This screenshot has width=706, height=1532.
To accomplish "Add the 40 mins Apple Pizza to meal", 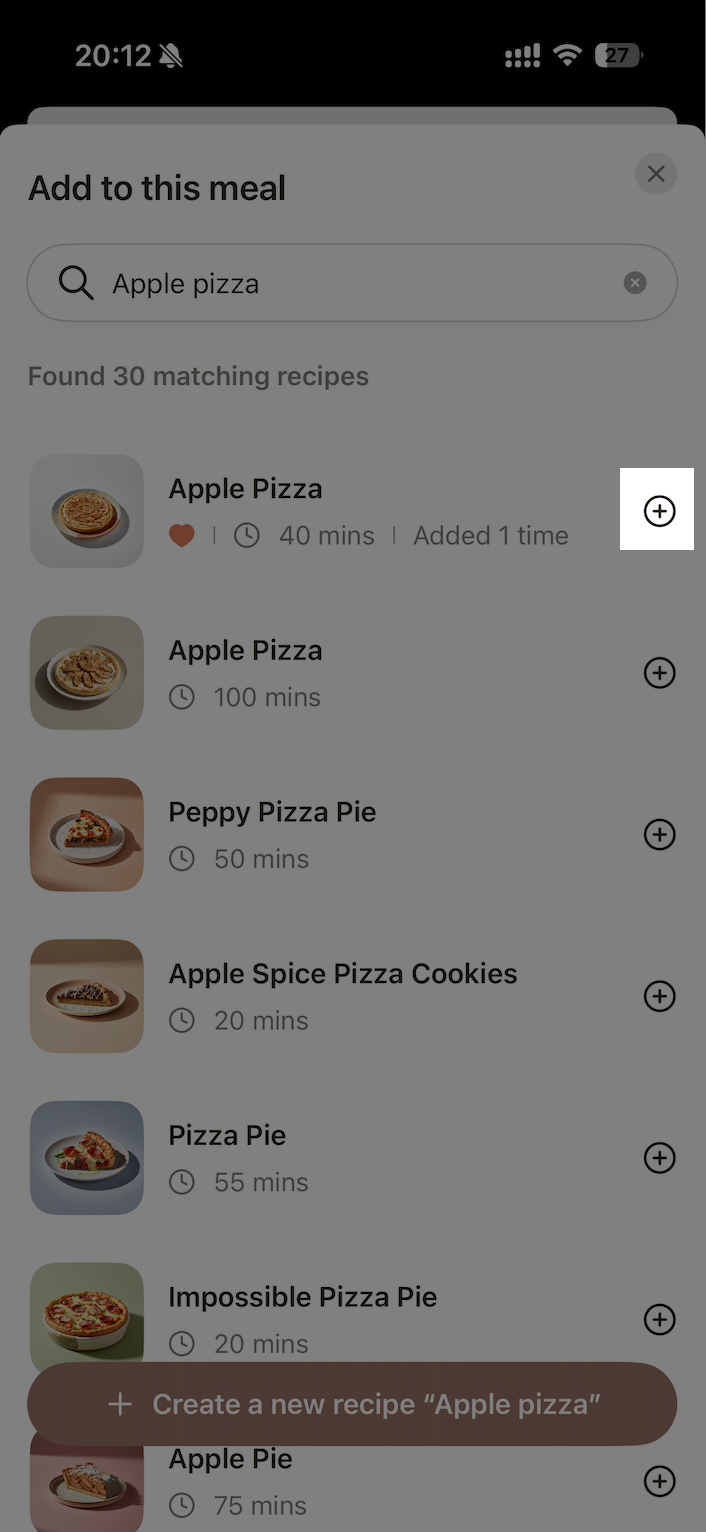I will tap(659, 511).
